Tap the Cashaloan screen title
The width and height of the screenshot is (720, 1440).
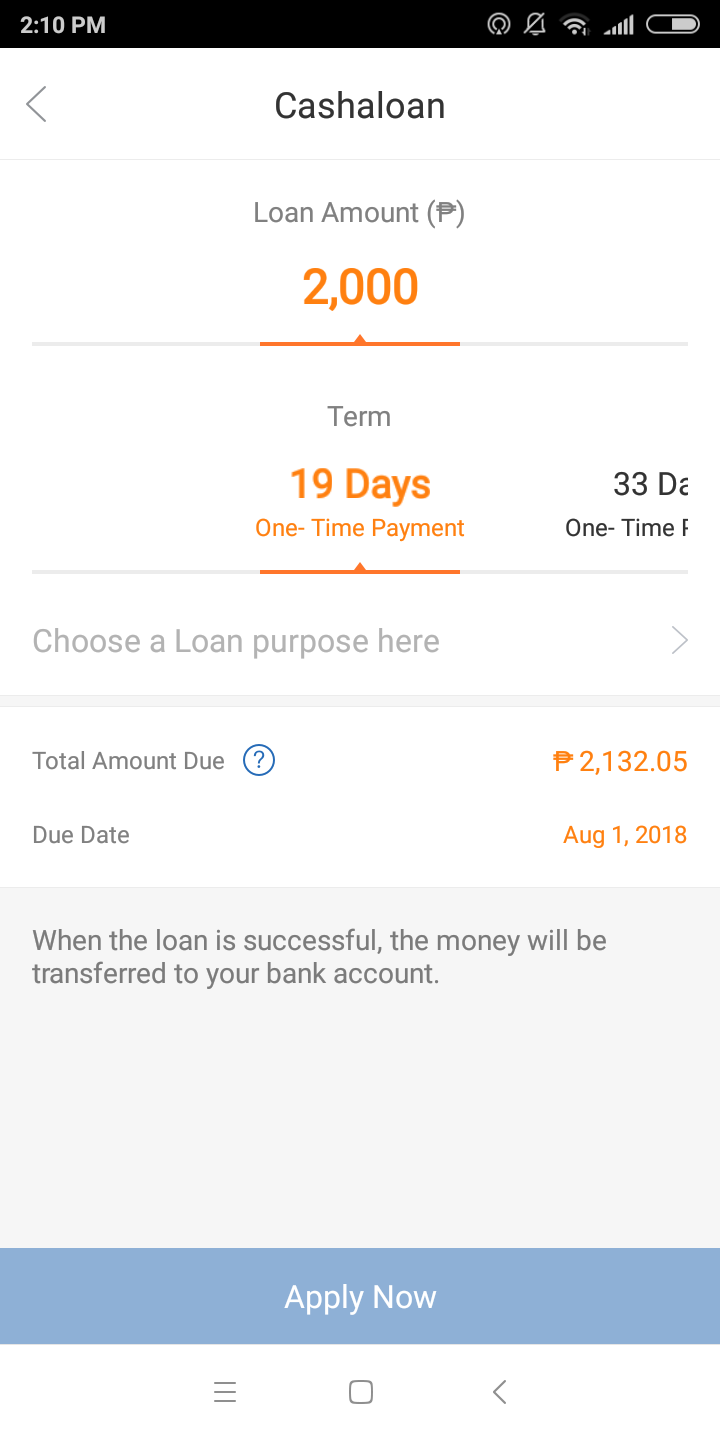point(359,105)
